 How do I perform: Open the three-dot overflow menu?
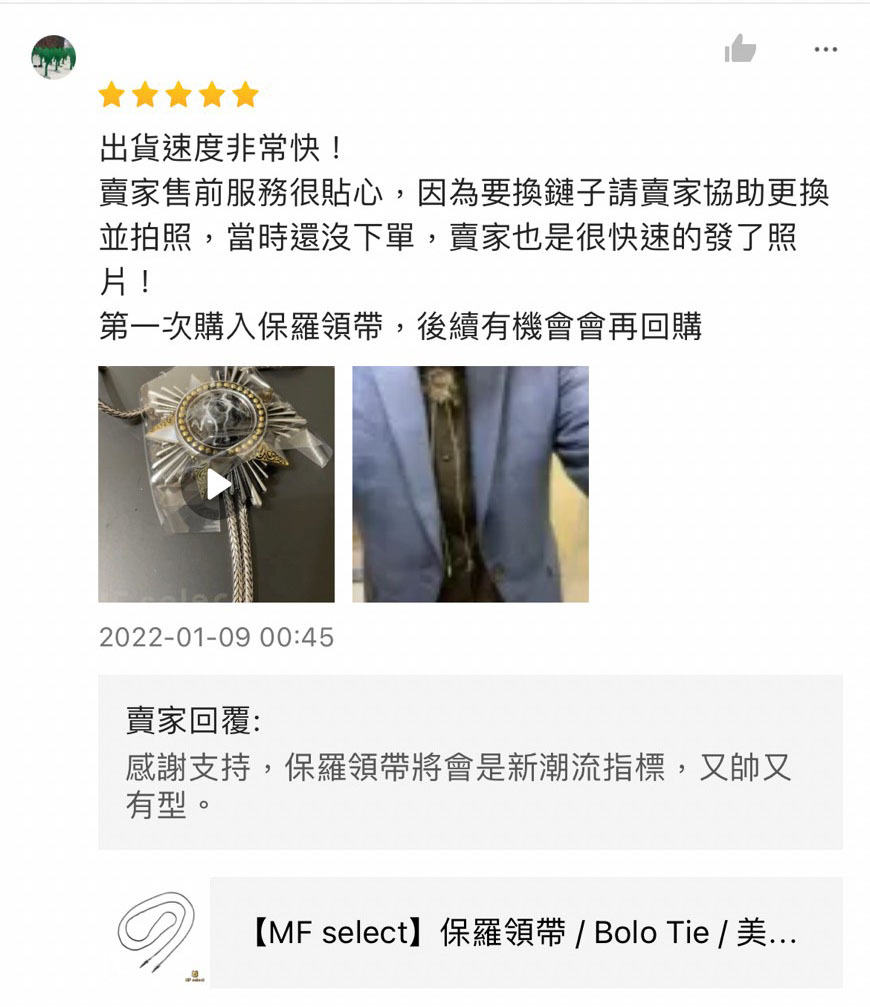(825, 49)
